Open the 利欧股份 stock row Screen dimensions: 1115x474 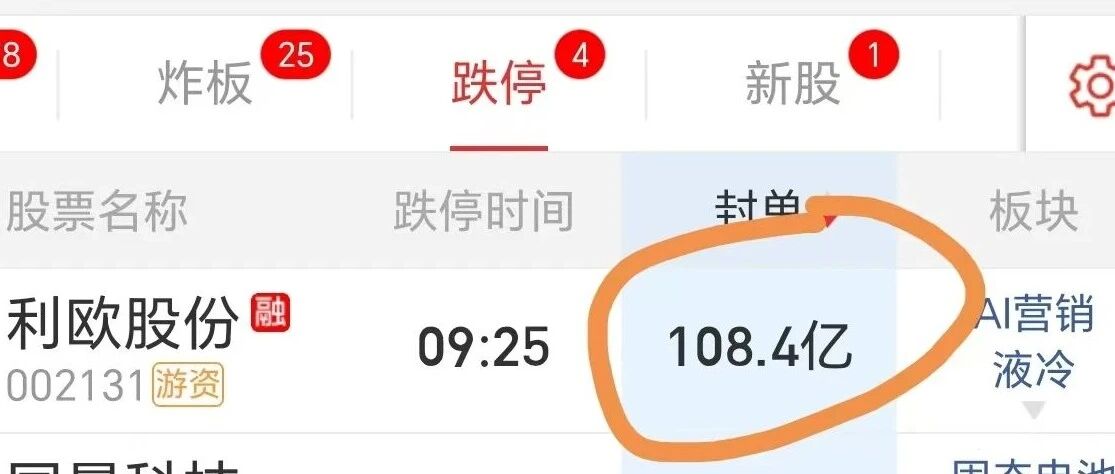558,350
